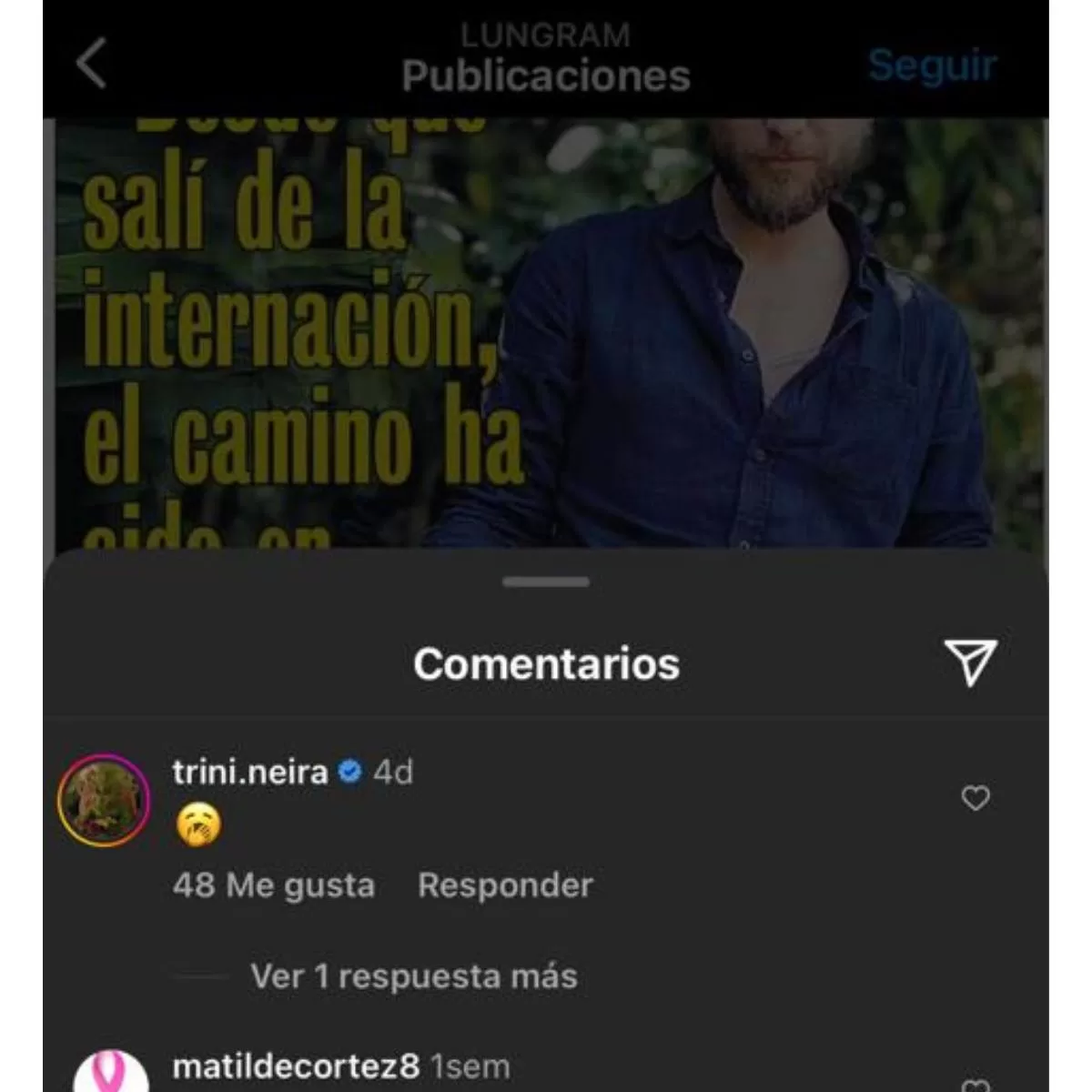Open trini.neira's profile picture

tap(104, 800)
